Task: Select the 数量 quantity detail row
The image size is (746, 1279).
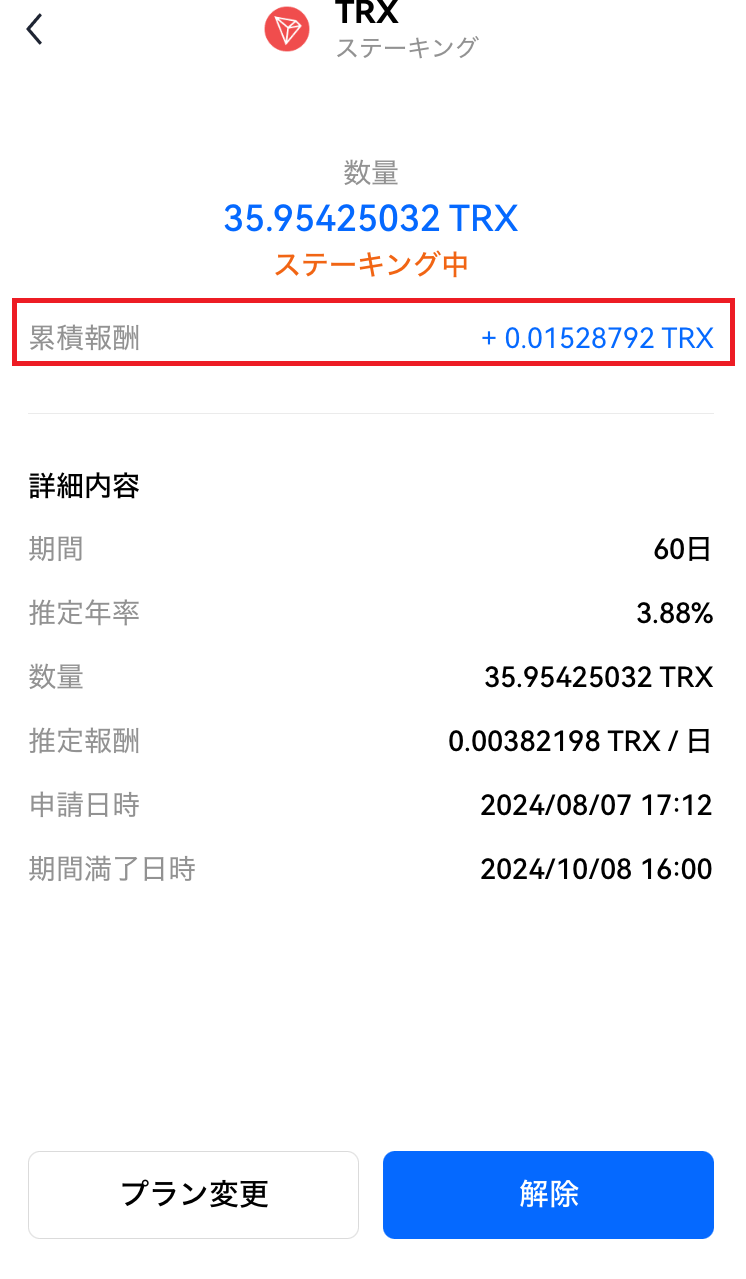Action: click(371, 677)
